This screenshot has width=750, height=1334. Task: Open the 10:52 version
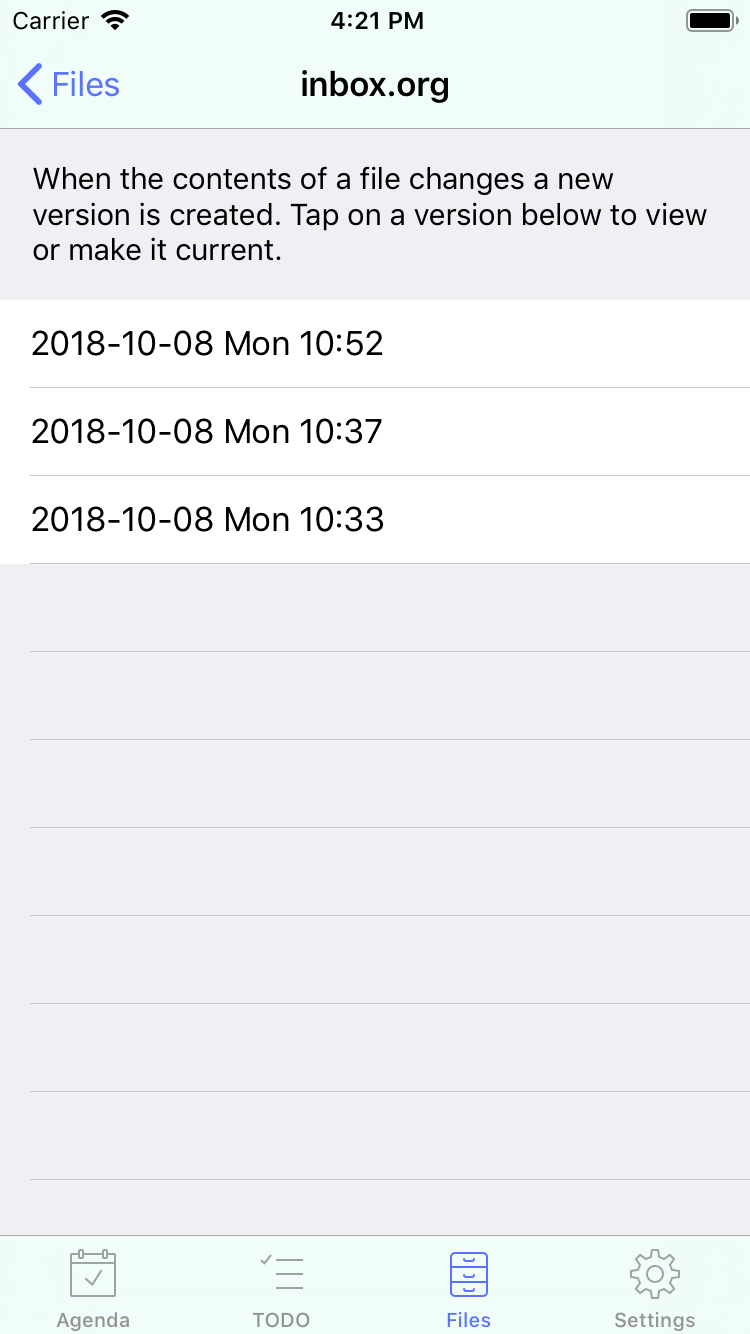click(375, 344)
